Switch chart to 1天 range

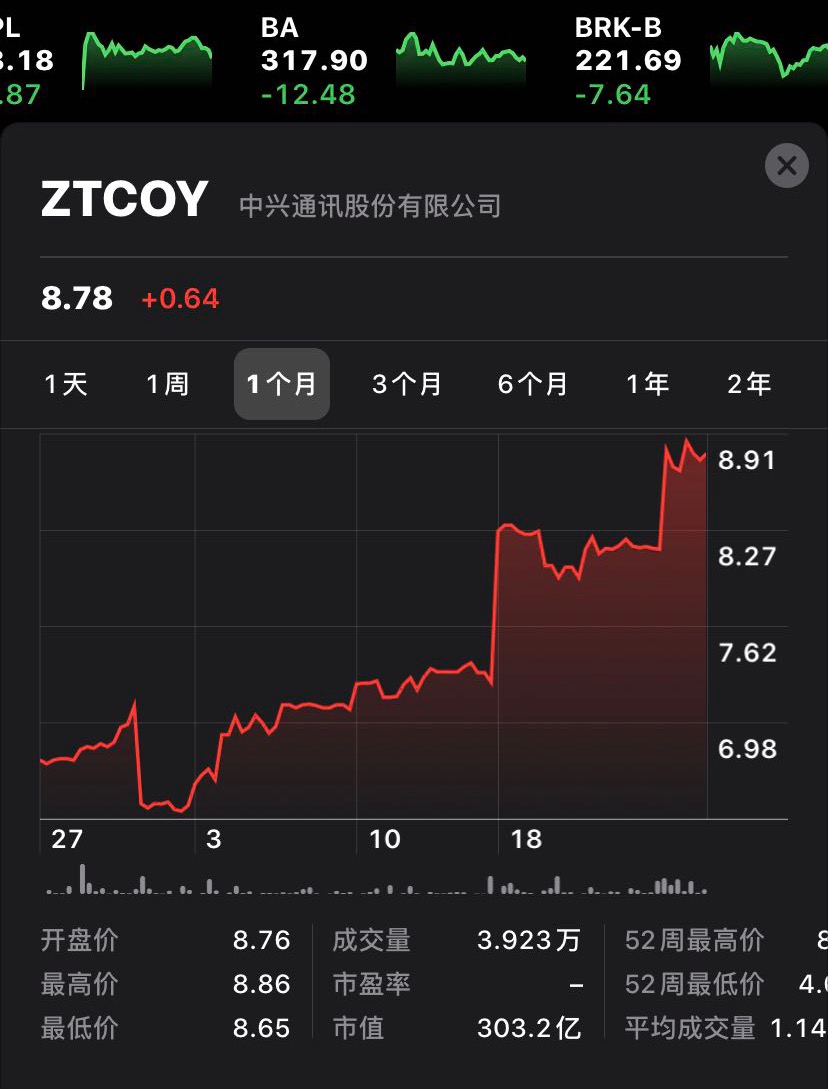point(66,384)
